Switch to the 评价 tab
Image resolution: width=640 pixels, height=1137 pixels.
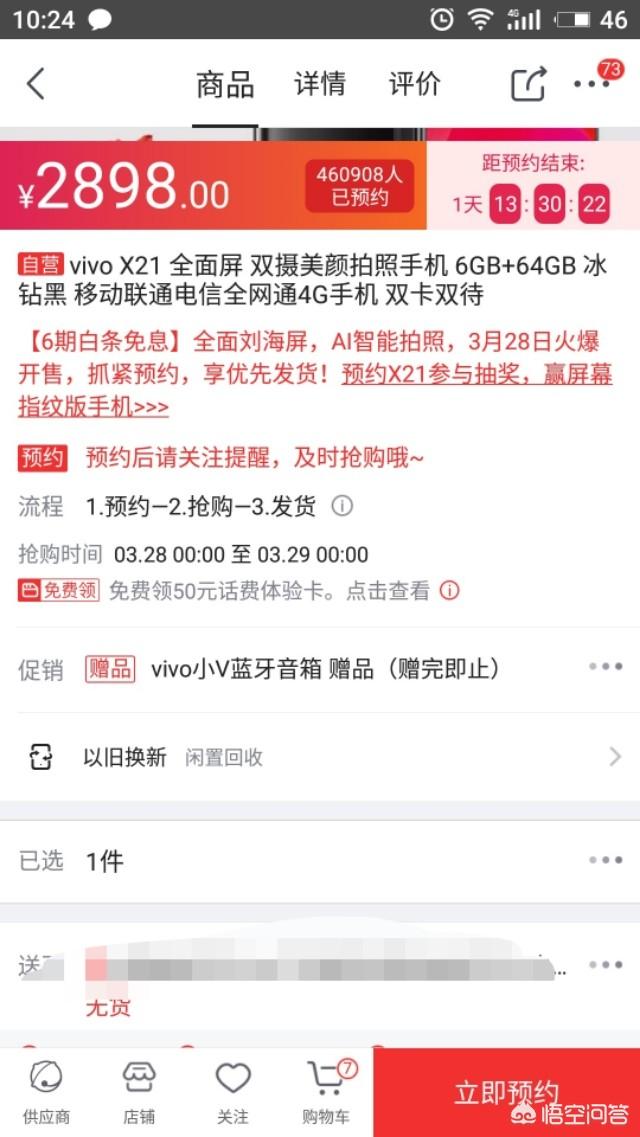[x=414, y=84]
